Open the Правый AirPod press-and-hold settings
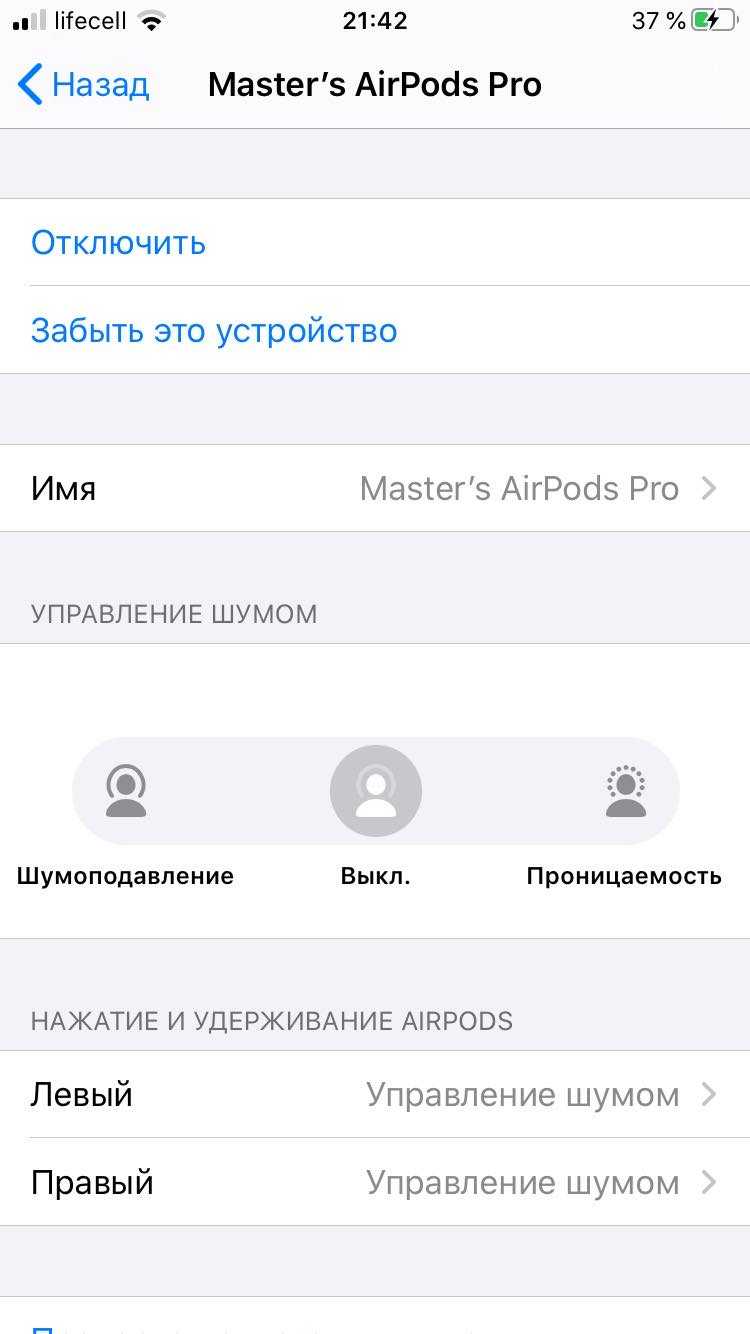This screenshot has height=1334, width=750. tap(375, 1183)
